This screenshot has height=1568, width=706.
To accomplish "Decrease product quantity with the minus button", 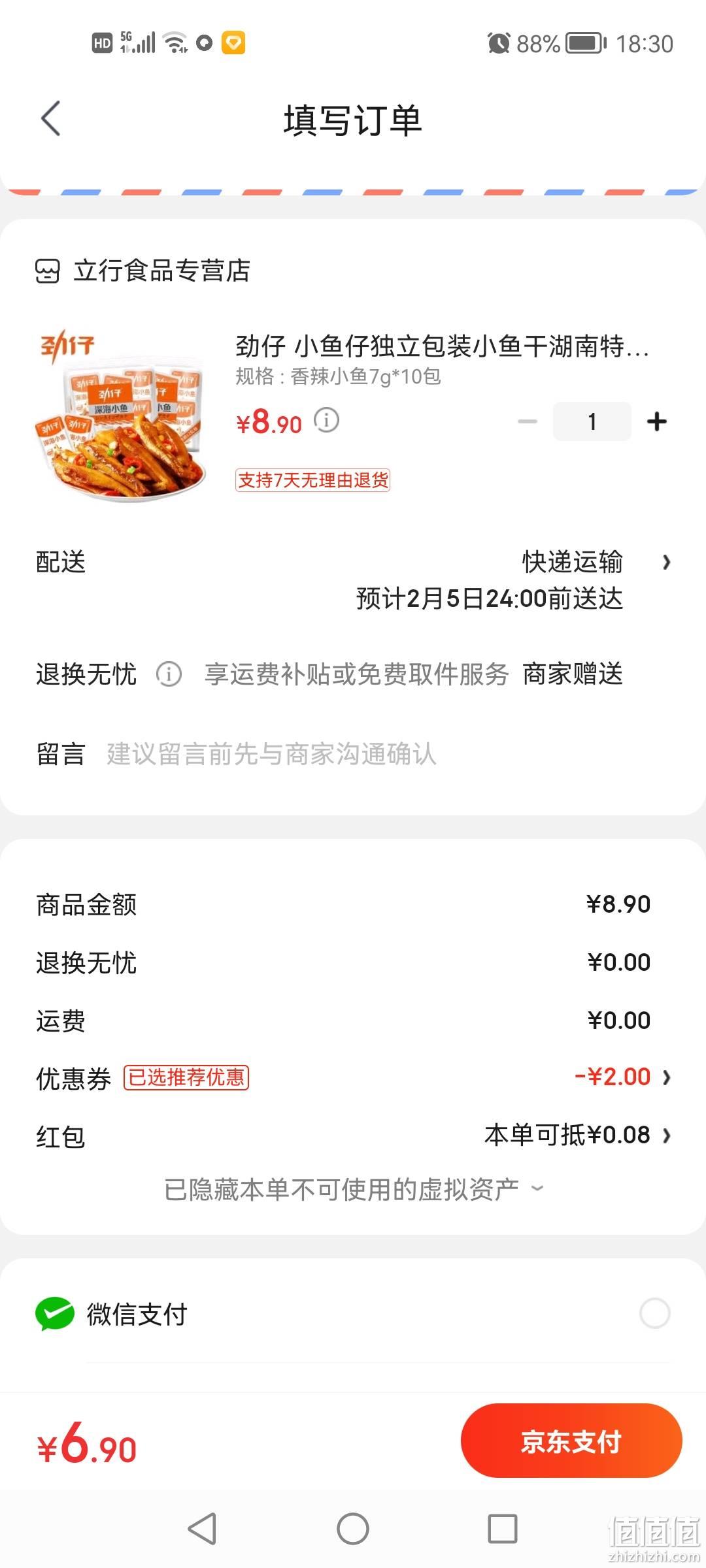I will (x=527, y=421).
